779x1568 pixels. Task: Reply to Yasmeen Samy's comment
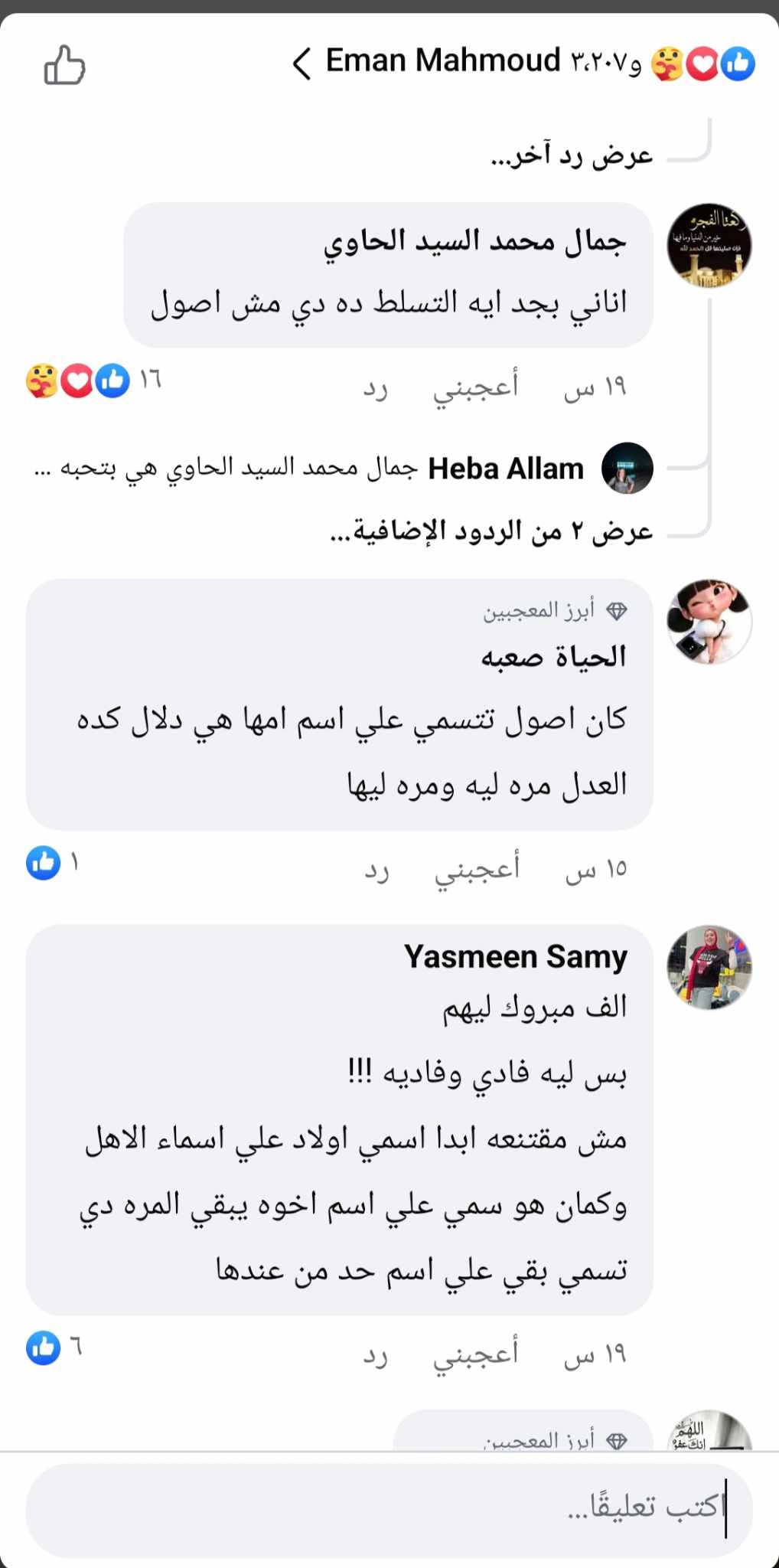pyautogui.click(x=375, y=1356)
